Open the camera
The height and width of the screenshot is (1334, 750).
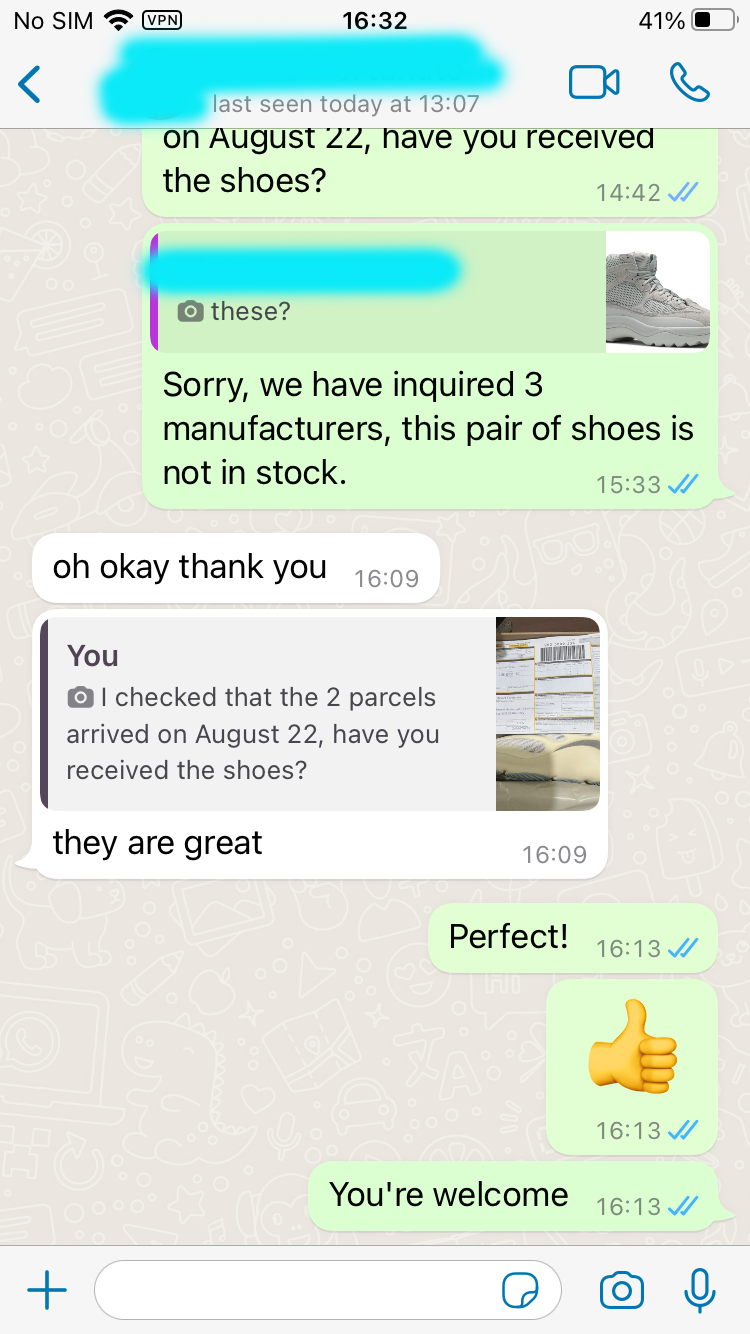pyautogui.click(x=621, y=1291)
